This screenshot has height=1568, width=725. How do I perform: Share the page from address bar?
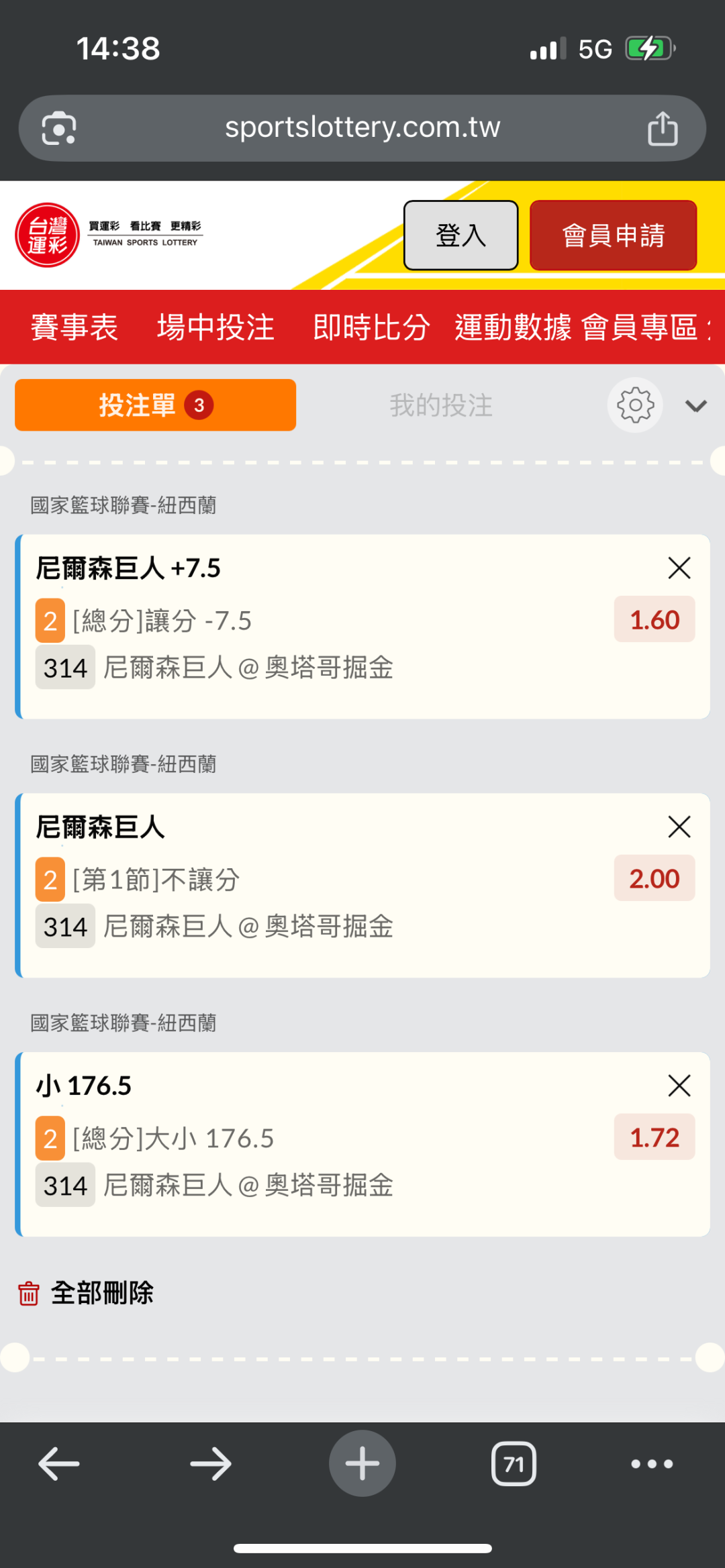[663, 128]
